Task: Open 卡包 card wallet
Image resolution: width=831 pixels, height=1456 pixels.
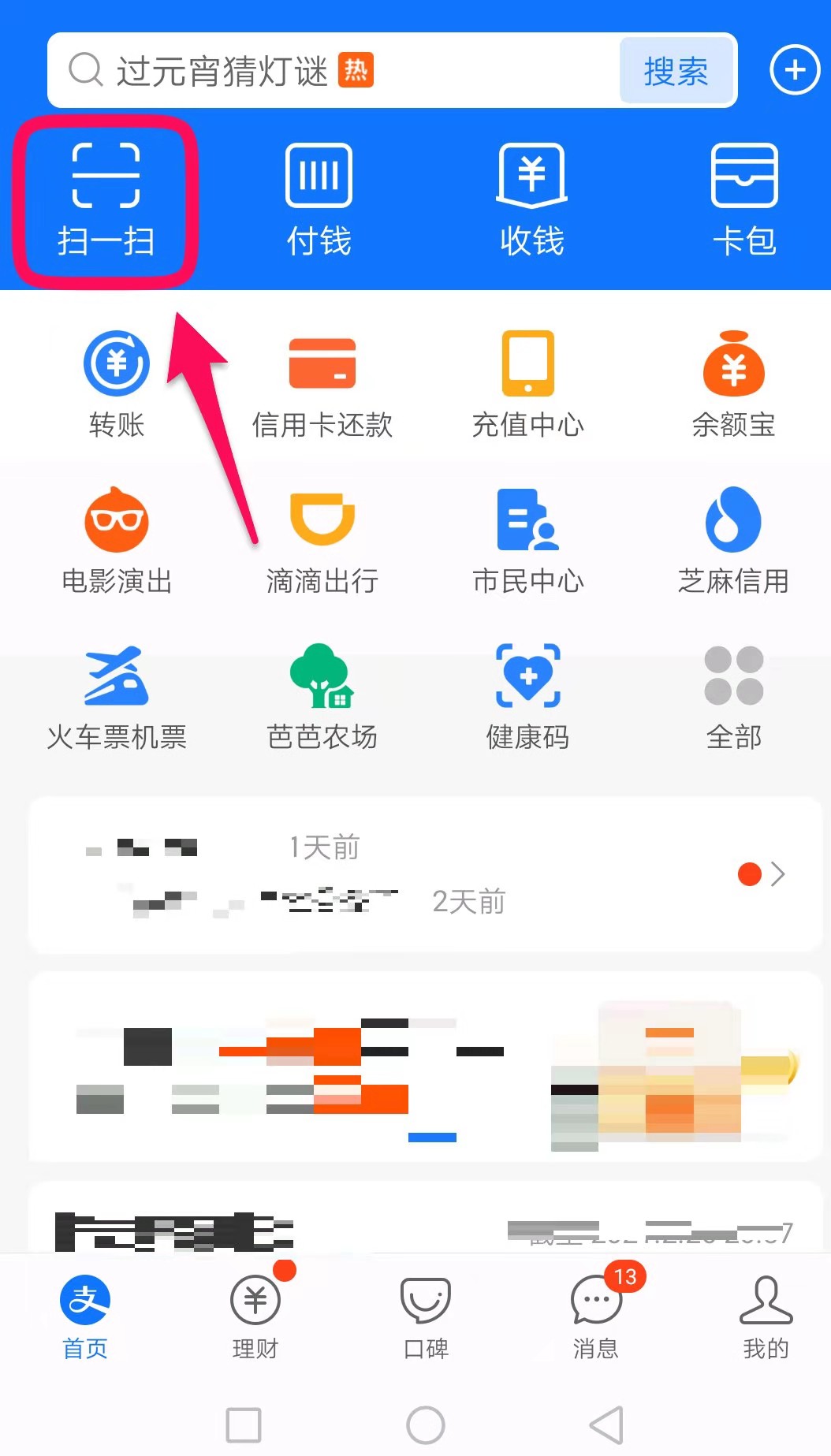Action: pyautogui.click(x=744, y=201)
